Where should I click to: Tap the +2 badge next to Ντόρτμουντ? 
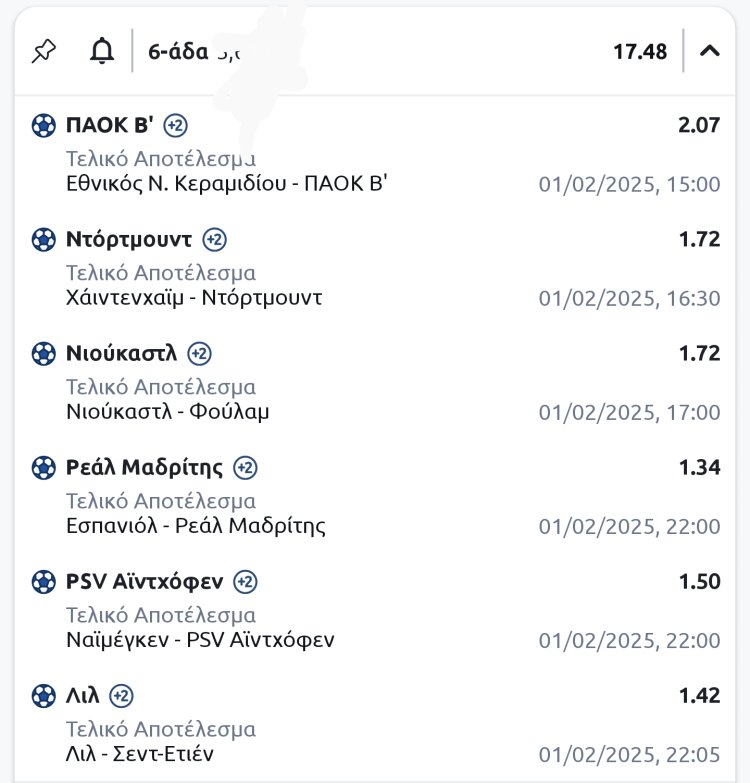click(215, 240)
